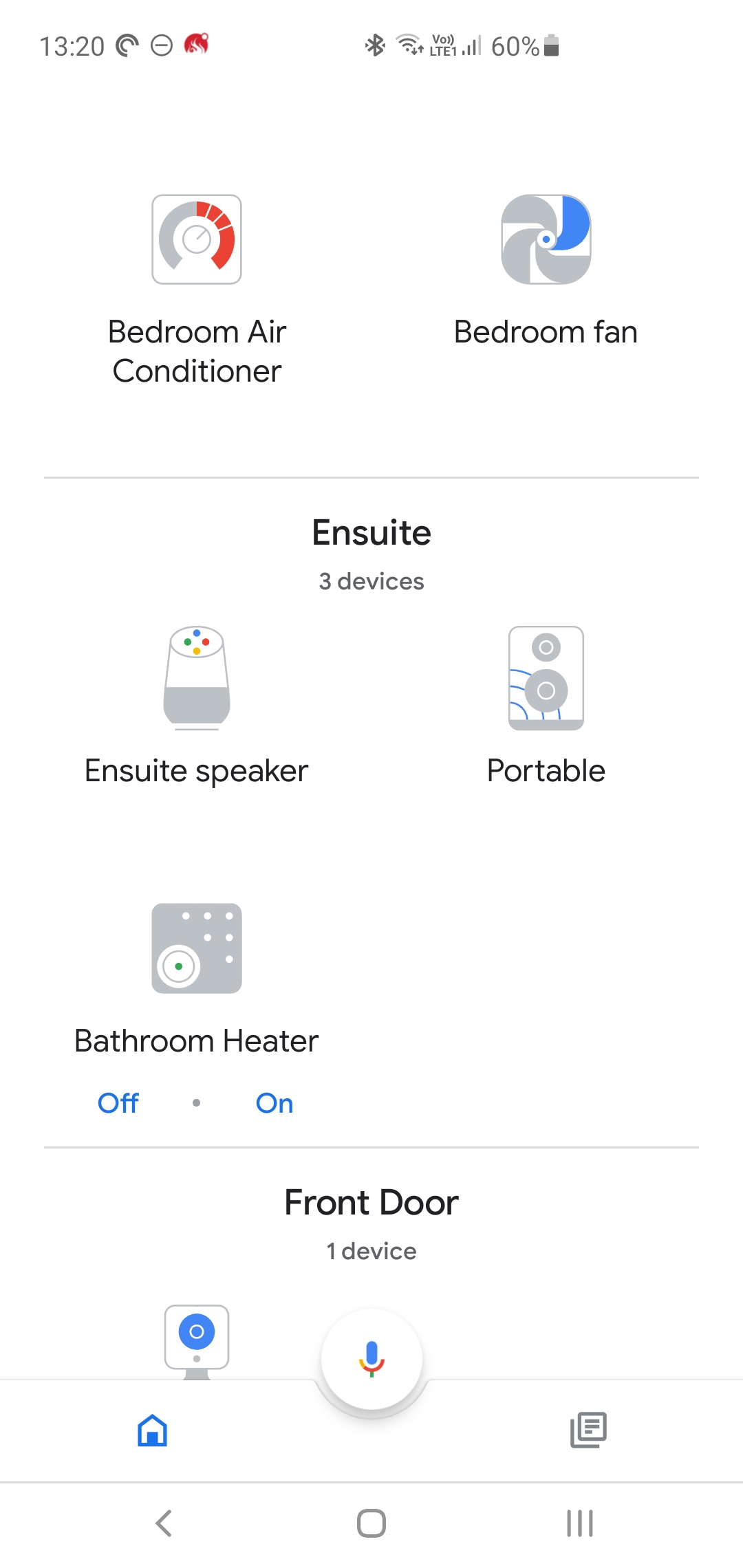Viewport: 743px width, 1568px height.
Task: Turn the Bathroom Heater off
Action: (118, 1103)
